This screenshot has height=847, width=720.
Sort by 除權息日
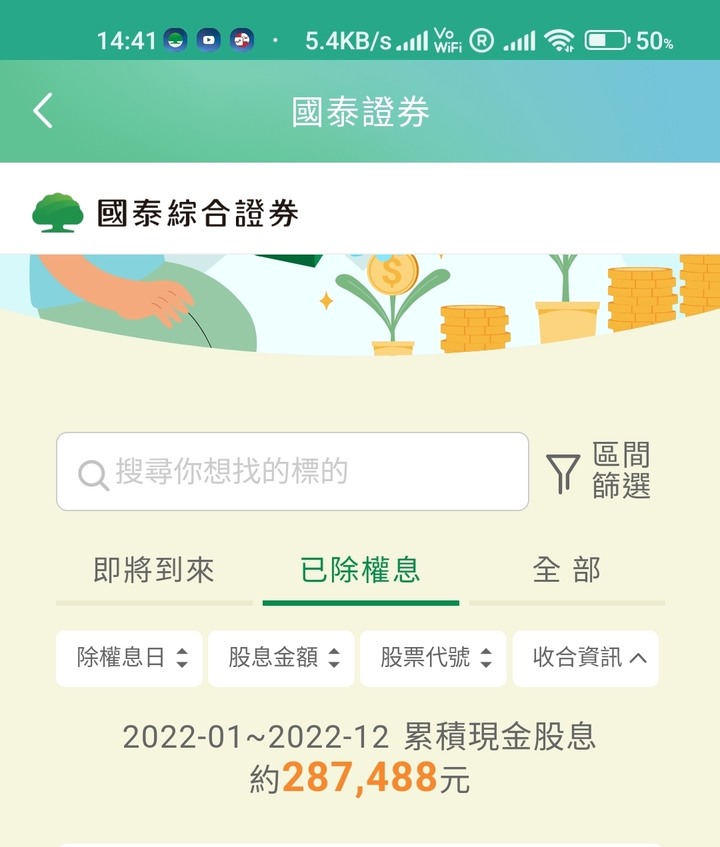tap(130, 658)
